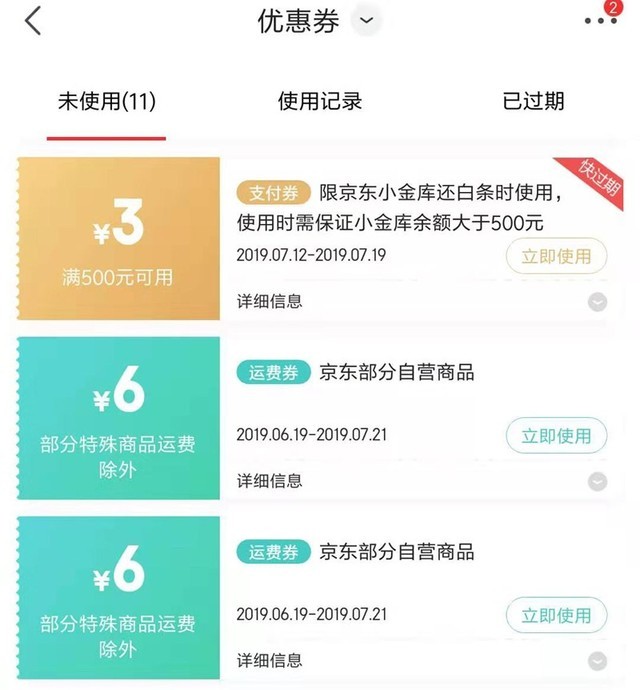Go back using the top-left arrow

pyautogui.click(x=33, y=20)
